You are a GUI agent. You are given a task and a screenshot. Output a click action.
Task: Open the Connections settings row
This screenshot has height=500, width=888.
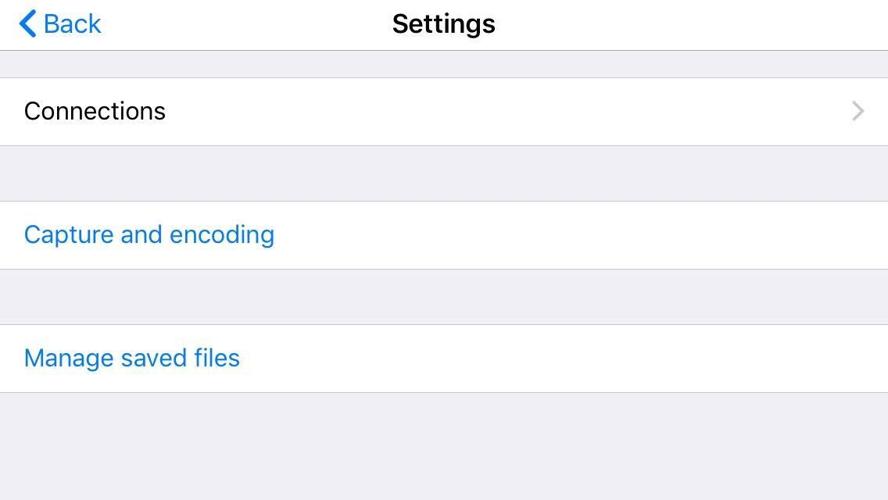coord(443,111)
